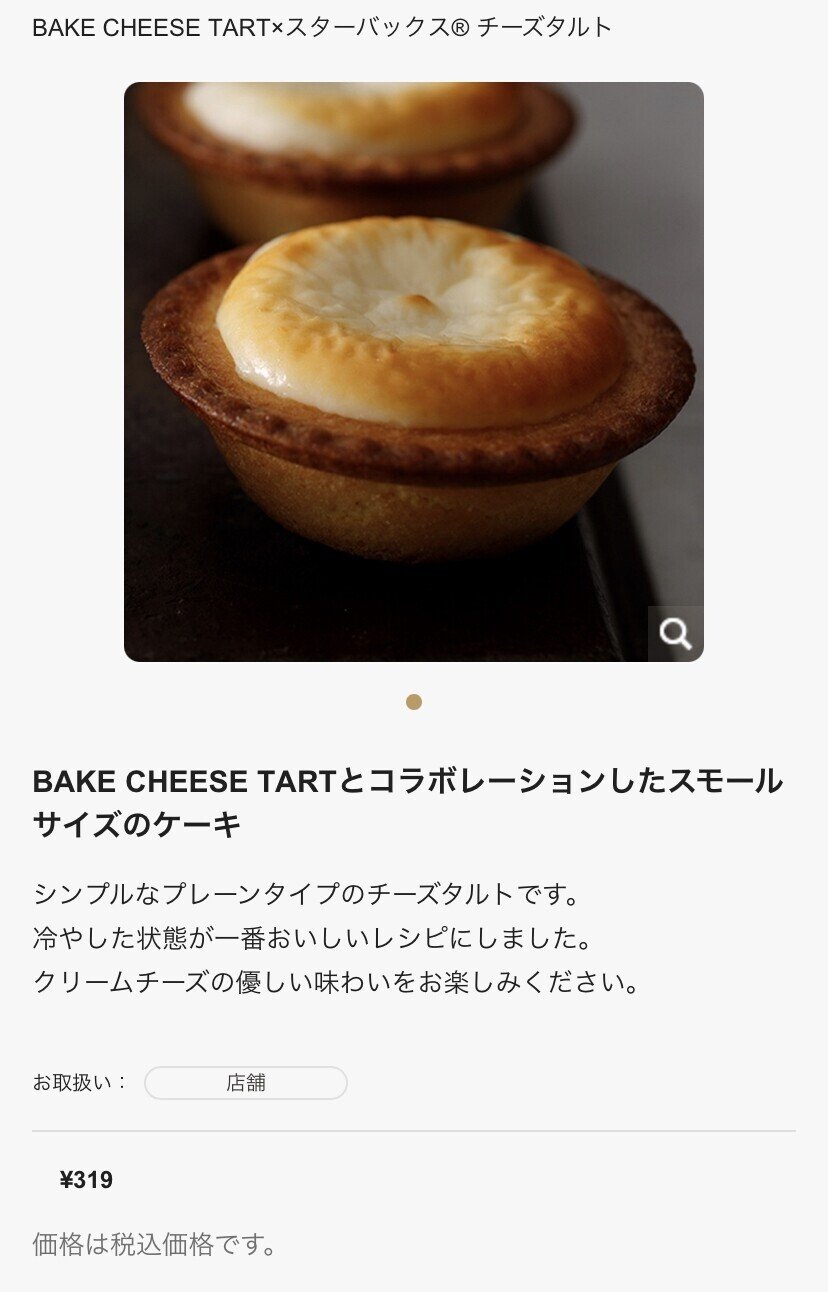
Task: Tap the 店舗 availability chip
Action: [246, 1083]
